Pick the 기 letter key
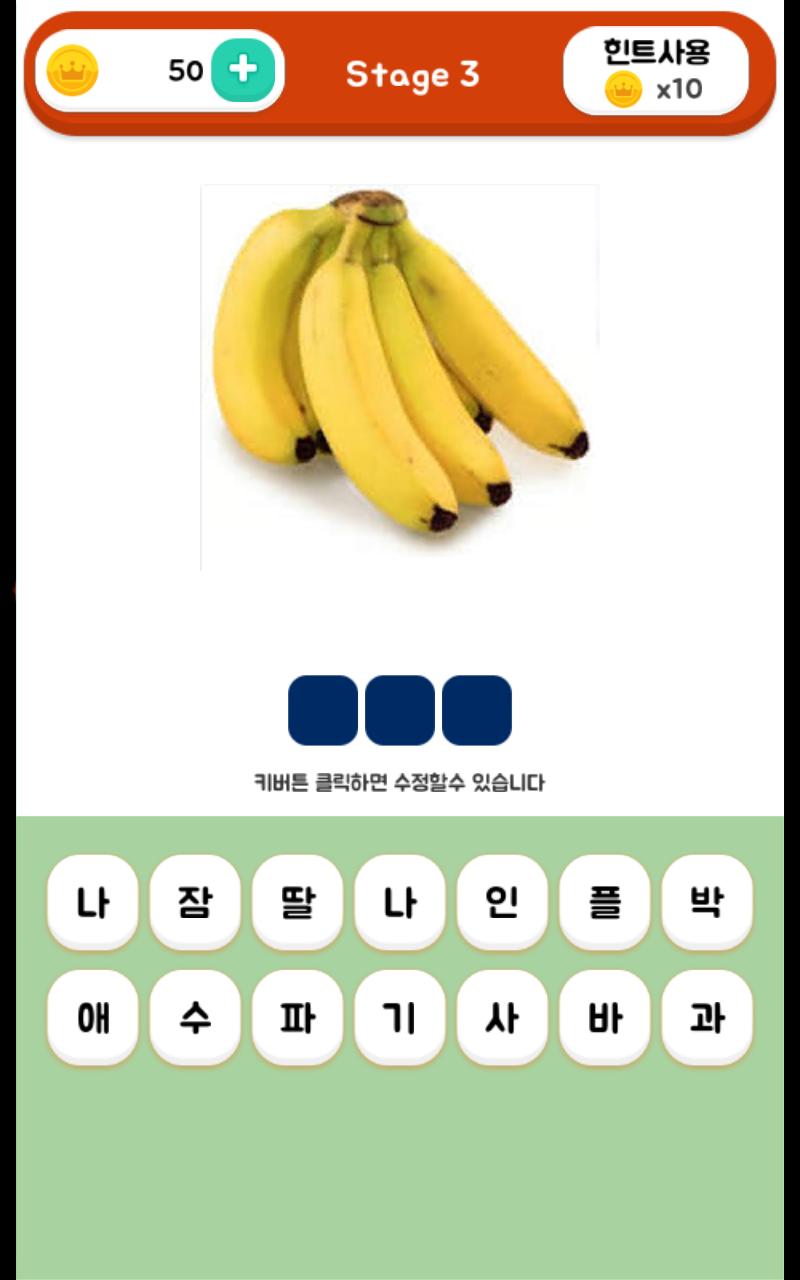This screenshot has height=1280, width=800. 400,1017
